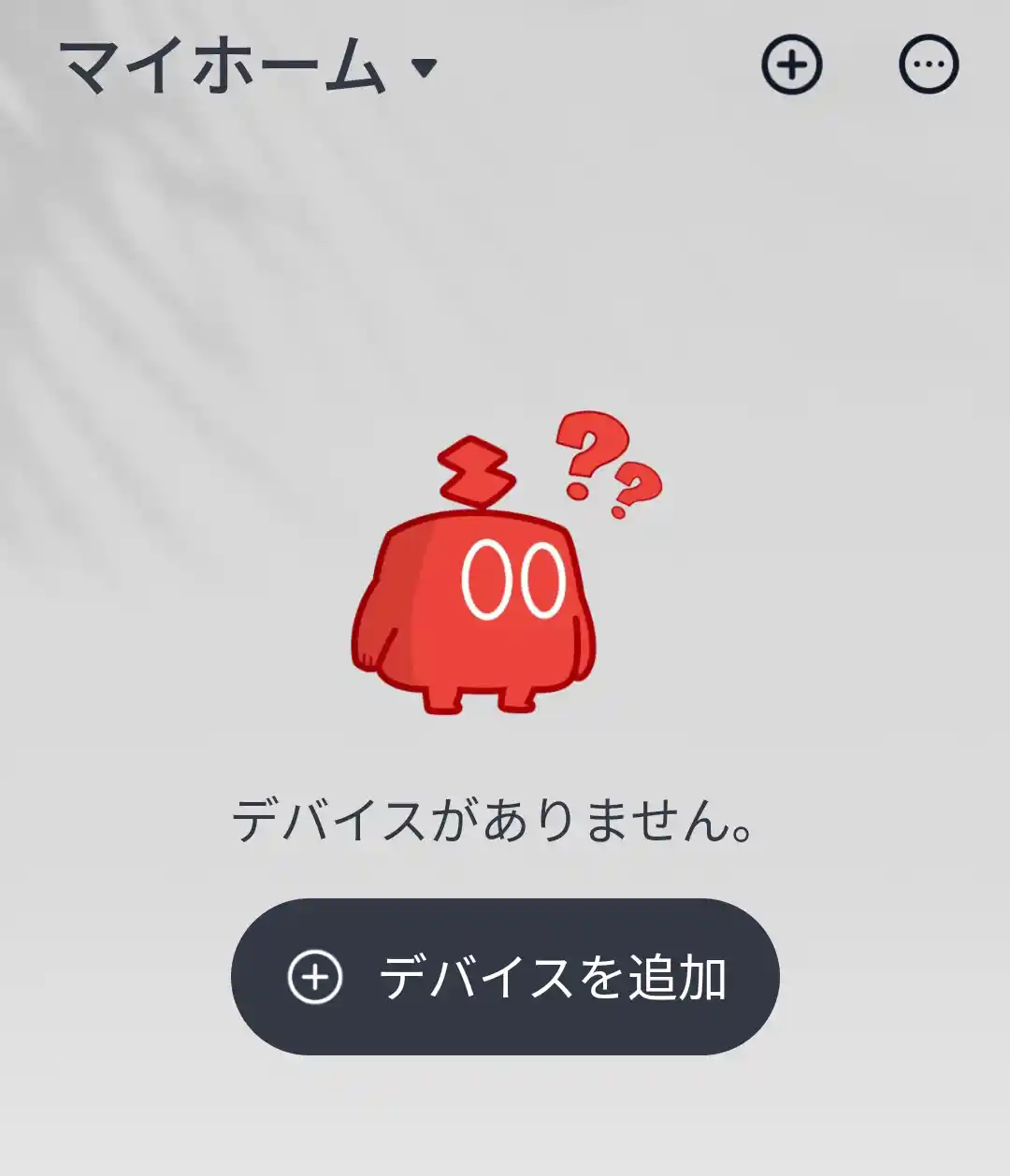Tap the plus icon inside the dark button

tap(318, 974)
